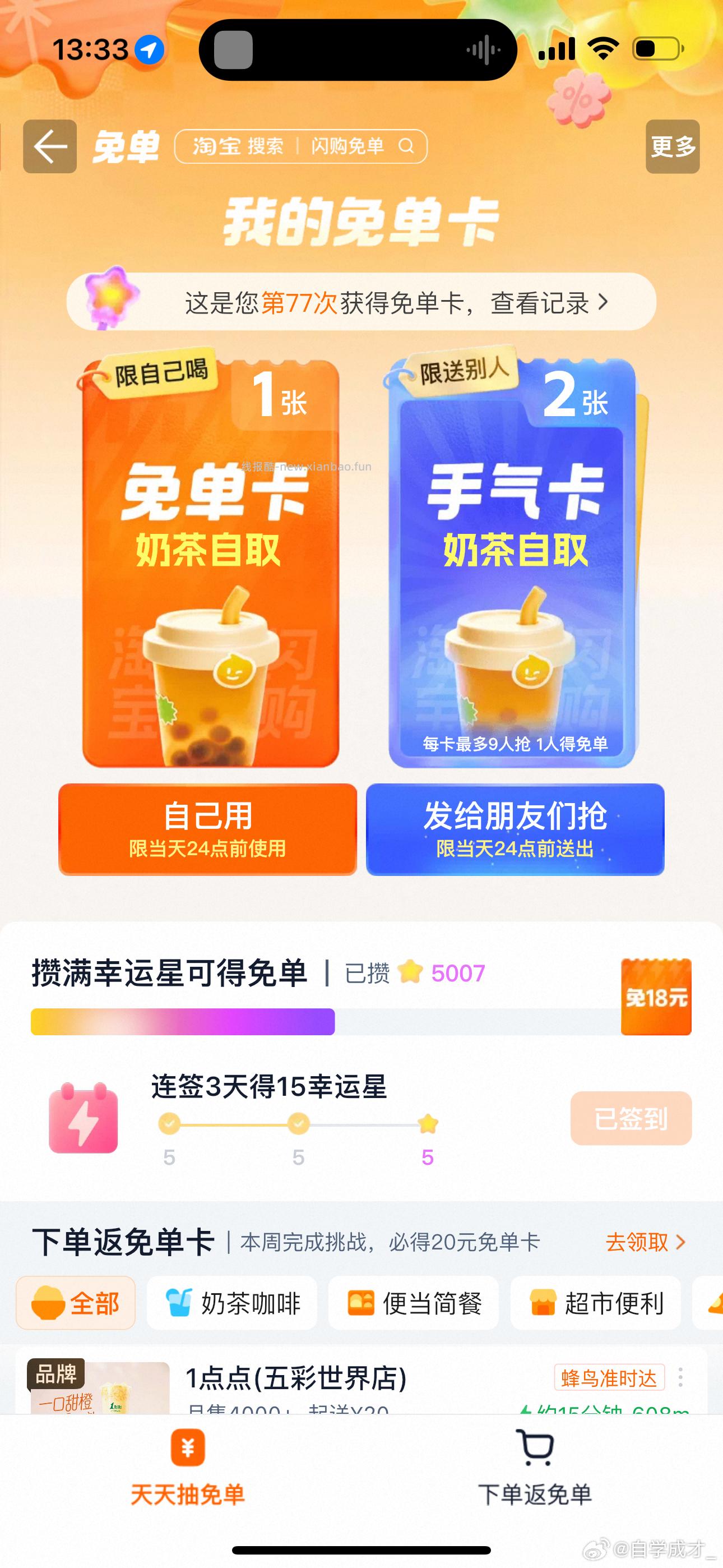723x1568 pixels.
Task: Open 更多 options in top right corner
Action: click(672, 147)
